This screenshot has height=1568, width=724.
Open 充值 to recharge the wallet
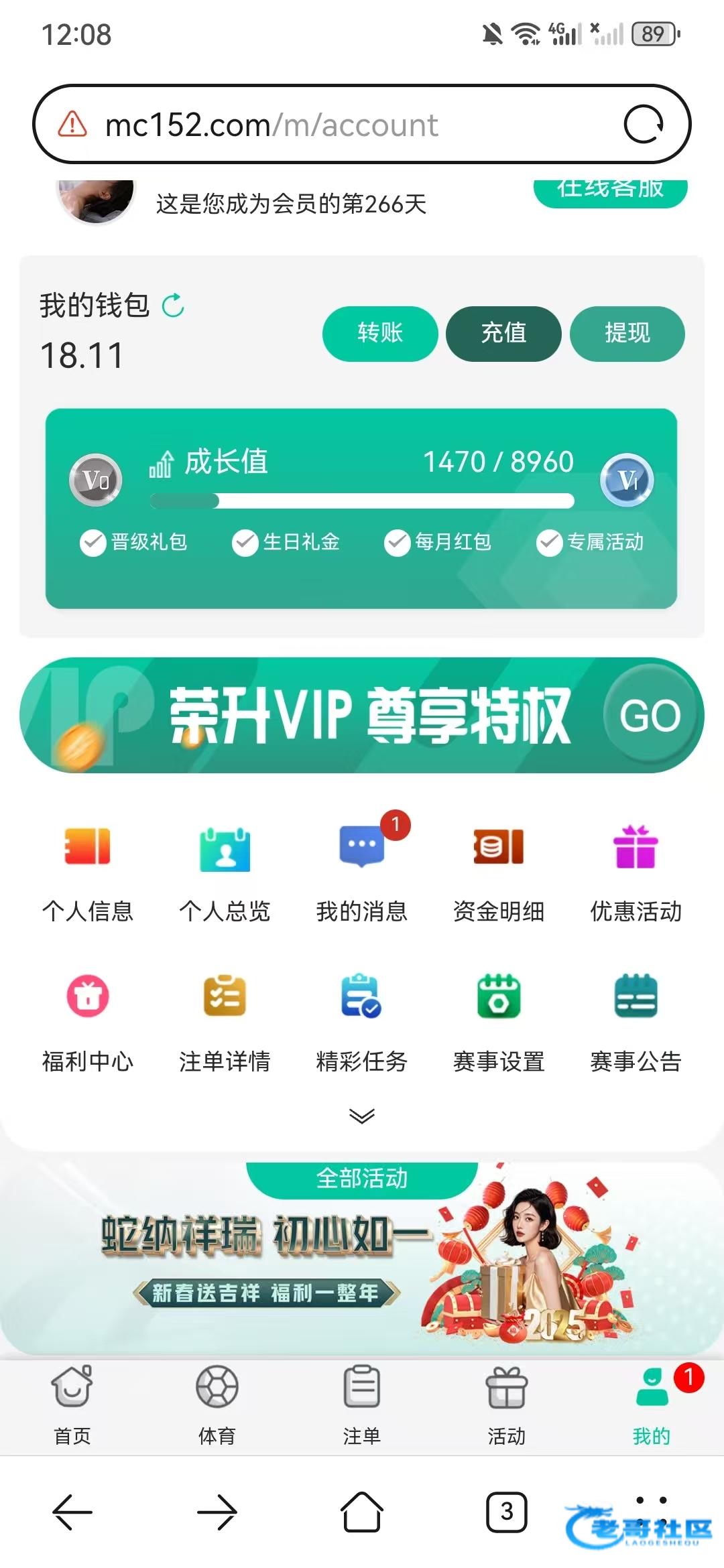[x=503, y=333]
